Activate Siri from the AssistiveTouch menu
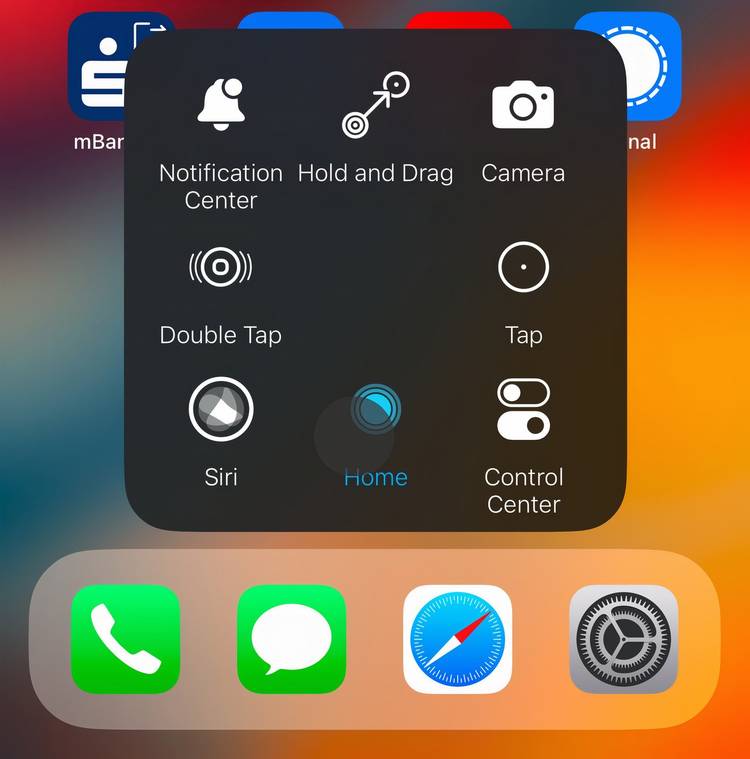Screen dimensions: 750x759 (x=221, y=409)
